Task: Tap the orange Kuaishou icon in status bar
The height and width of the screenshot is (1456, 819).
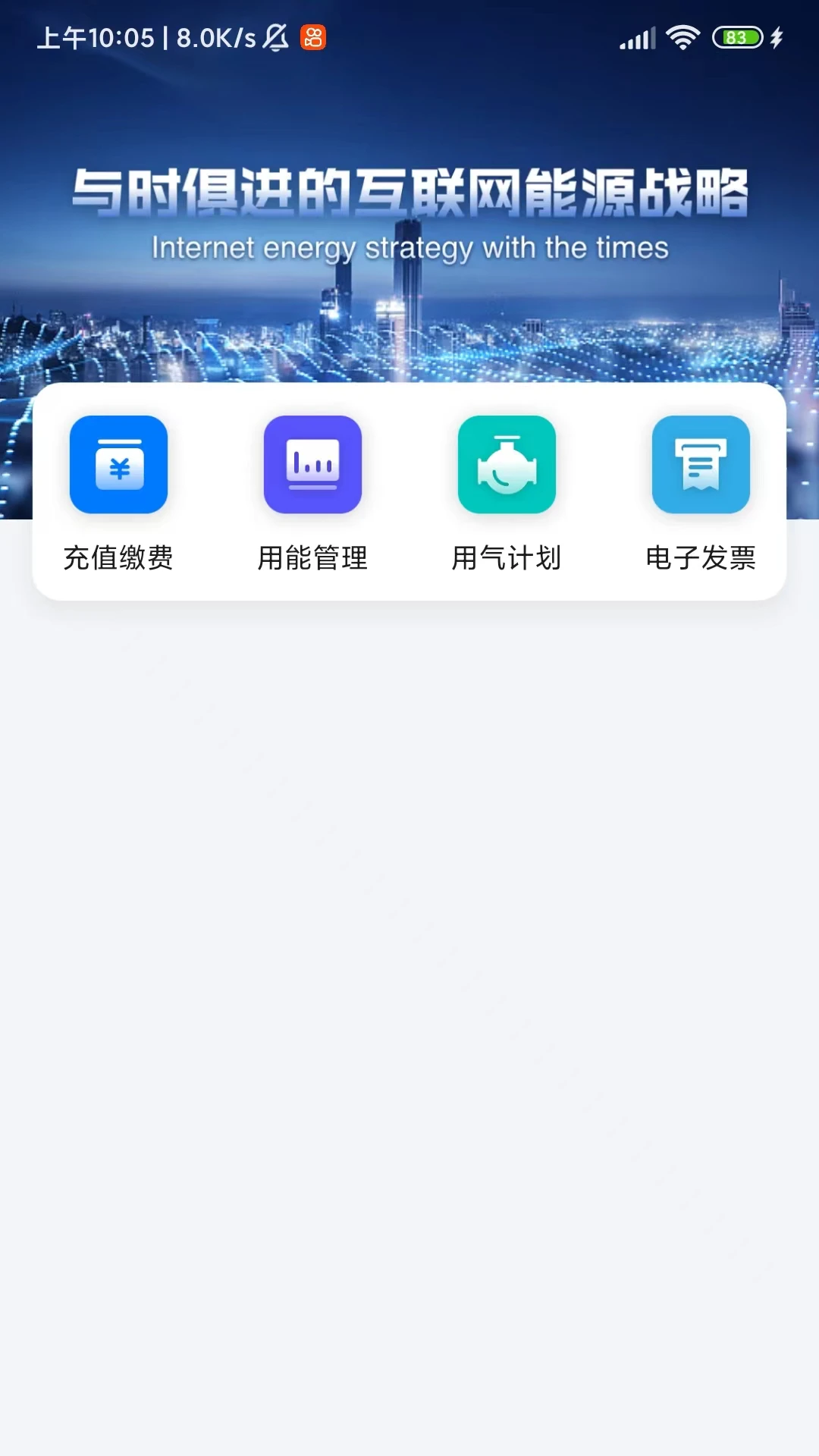Action: click(x=312, y=36)
